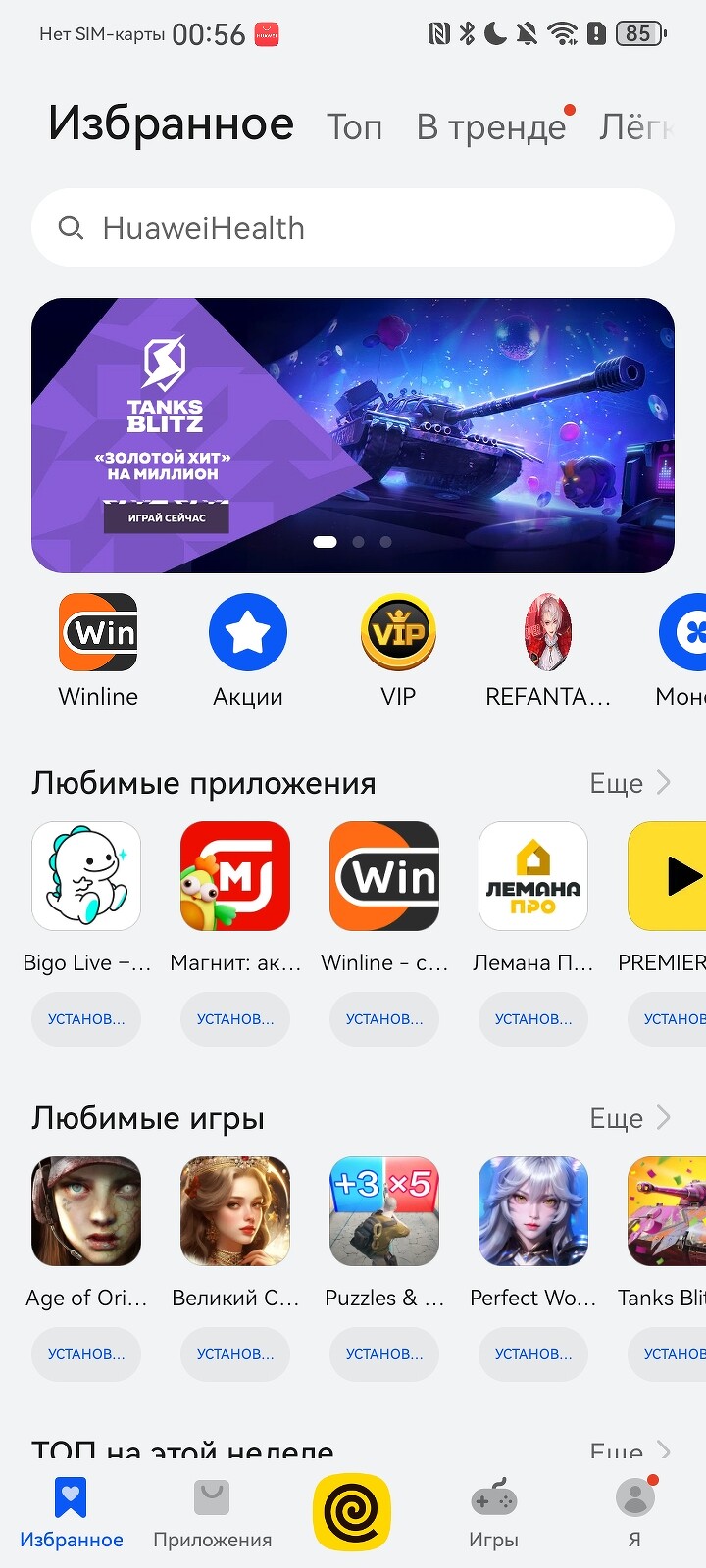Viewport: 706px width, 1568px height.
Task: Switch to the В тренде tab
Action: (x=490, y=126)
